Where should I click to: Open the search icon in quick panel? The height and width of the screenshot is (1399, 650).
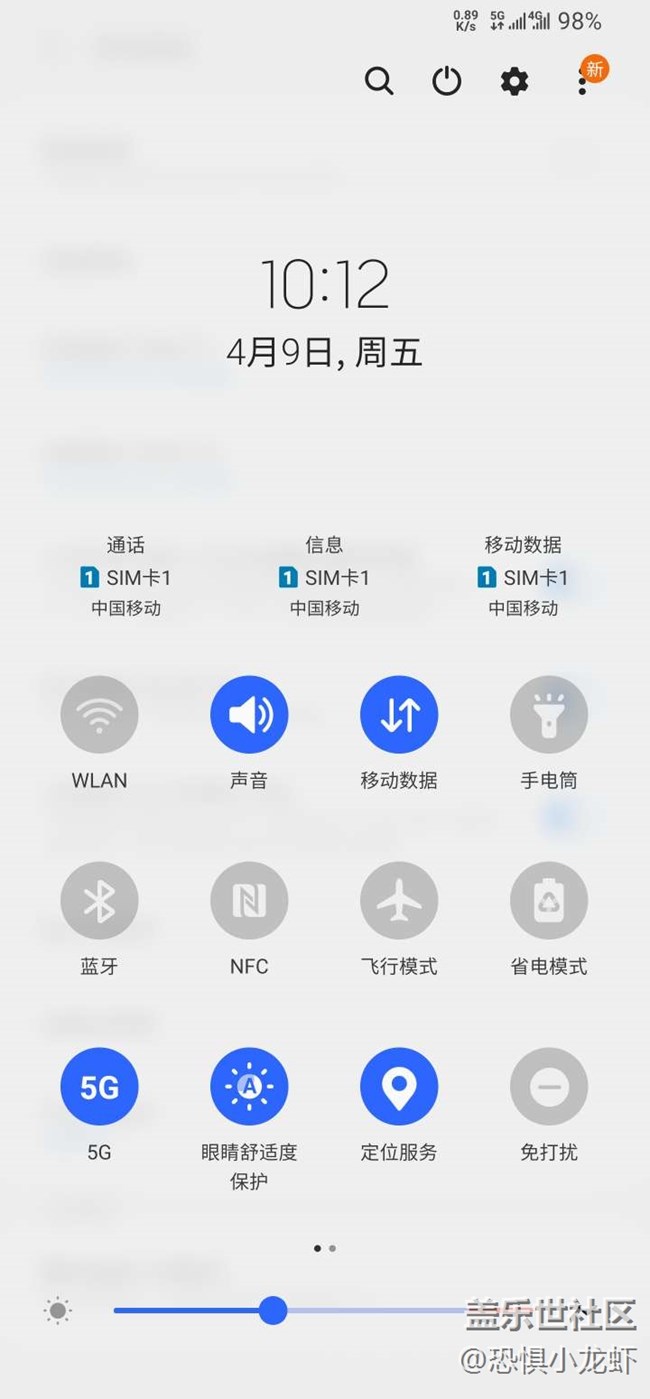click(x=379, y=81)
